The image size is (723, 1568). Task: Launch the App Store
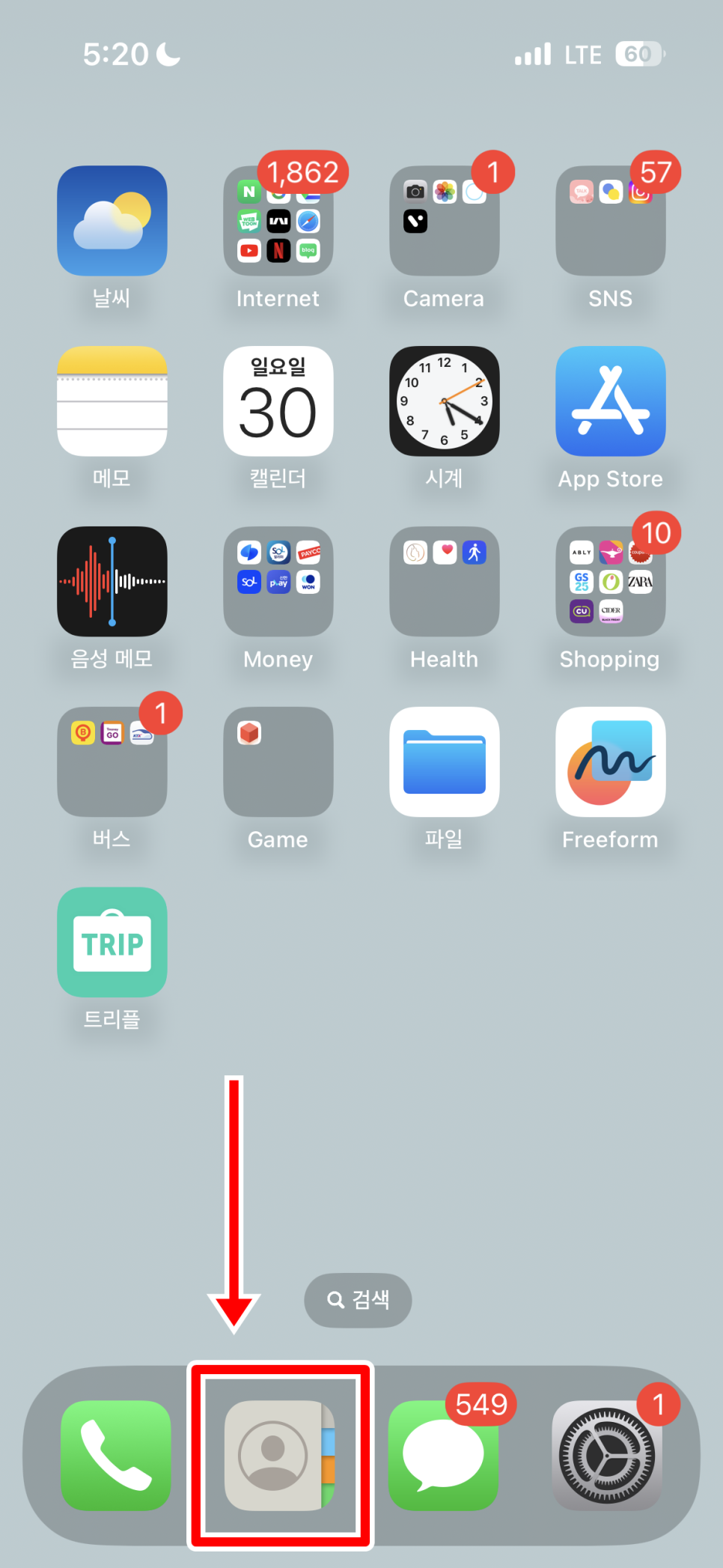pyautogui.click(x=611, y=401)
